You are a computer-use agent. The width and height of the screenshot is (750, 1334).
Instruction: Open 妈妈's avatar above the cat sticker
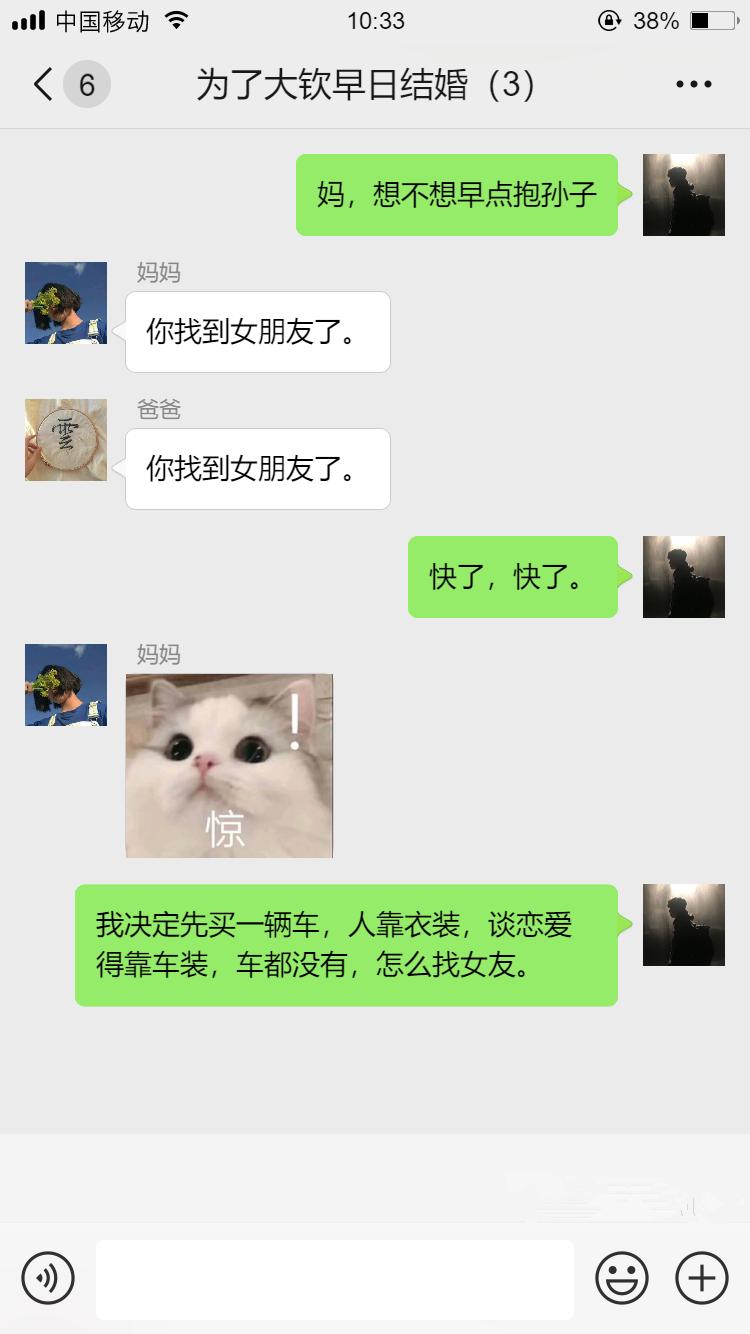(x=66, y=685)
